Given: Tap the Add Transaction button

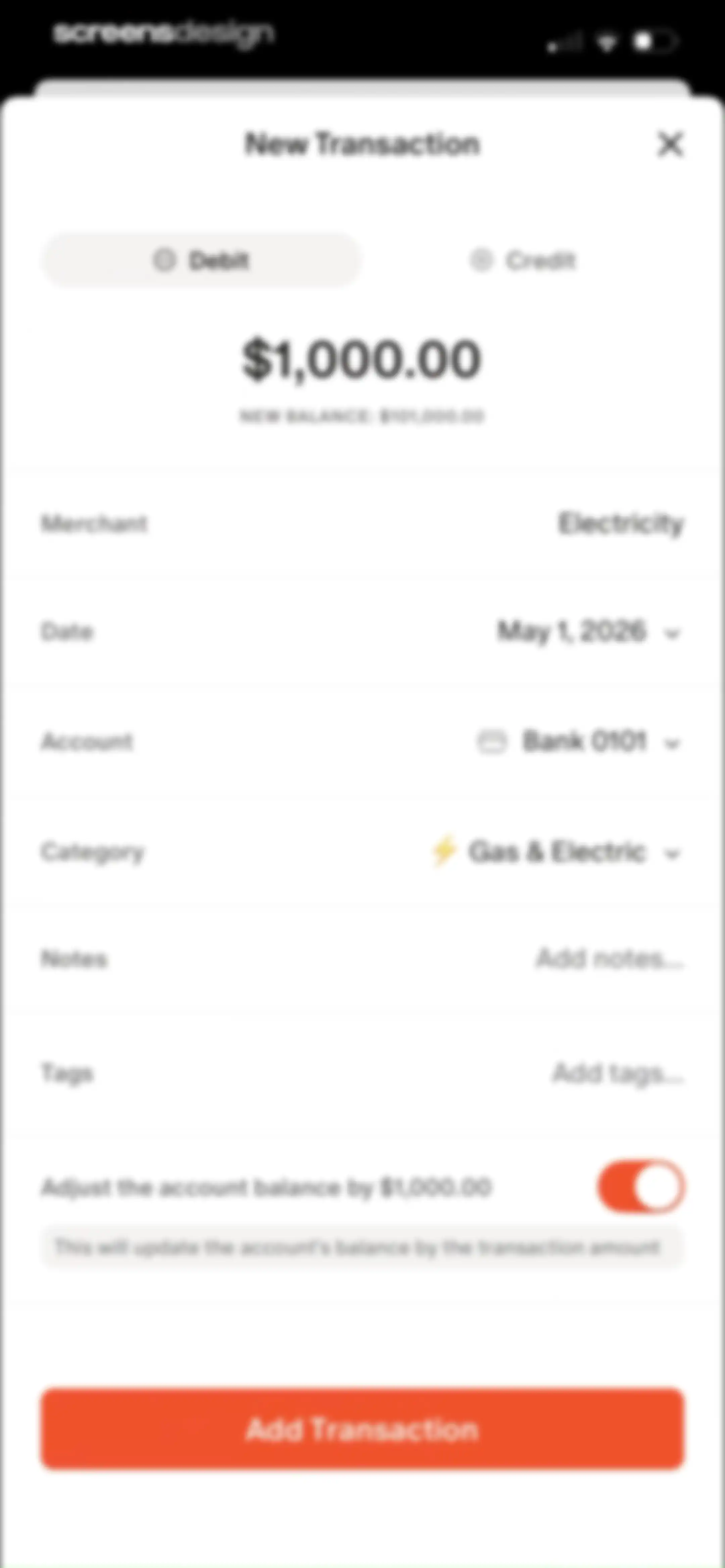Looking at the screenshot, I should click(x=363, y=1429).
